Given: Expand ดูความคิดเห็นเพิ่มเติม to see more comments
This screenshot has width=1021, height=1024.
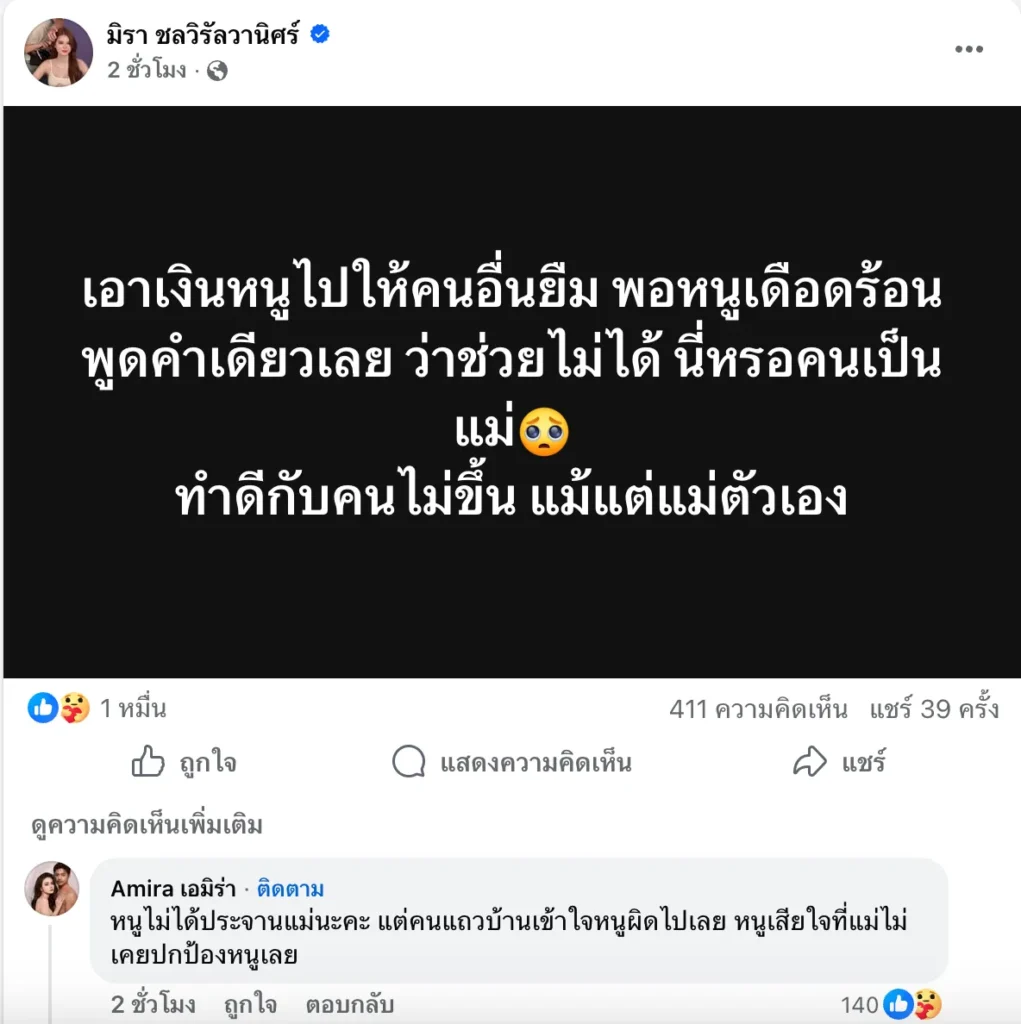Looking at the screenshot, I should (x=146, y=825).
